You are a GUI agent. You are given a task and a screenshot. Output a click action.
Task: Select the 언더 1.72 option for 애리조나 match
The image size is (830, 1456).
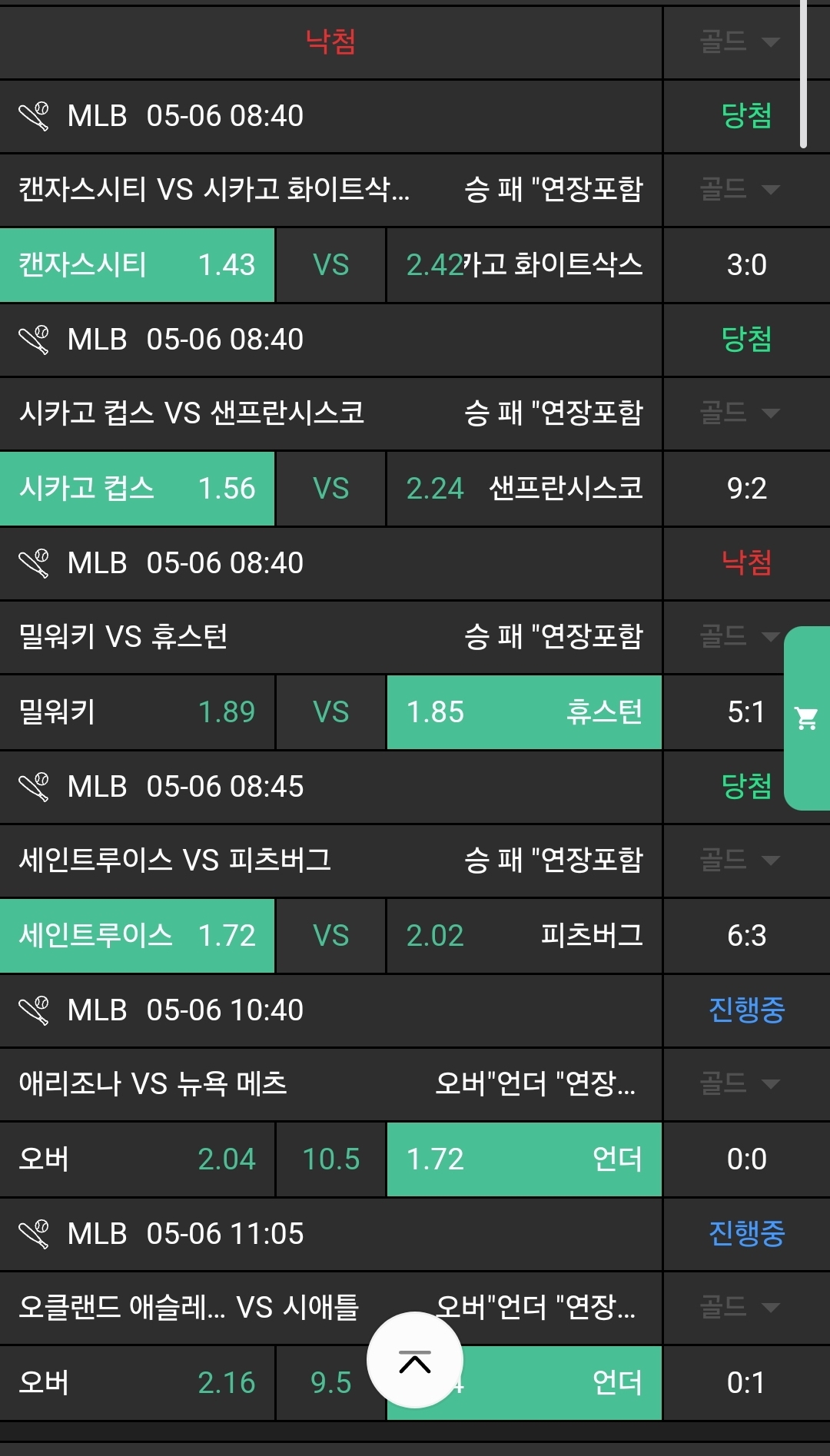point(524,1159)
